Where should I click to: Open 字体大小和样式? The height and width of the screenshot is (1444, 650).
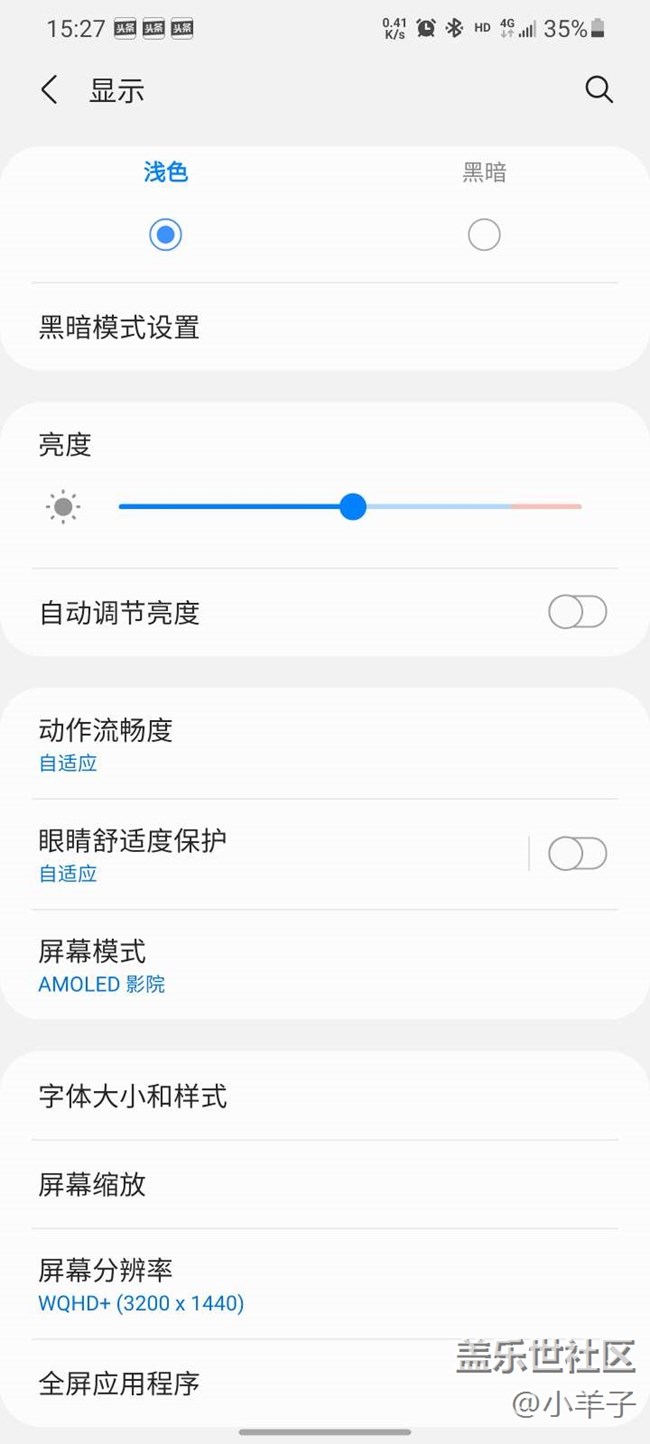(133, 1096)
